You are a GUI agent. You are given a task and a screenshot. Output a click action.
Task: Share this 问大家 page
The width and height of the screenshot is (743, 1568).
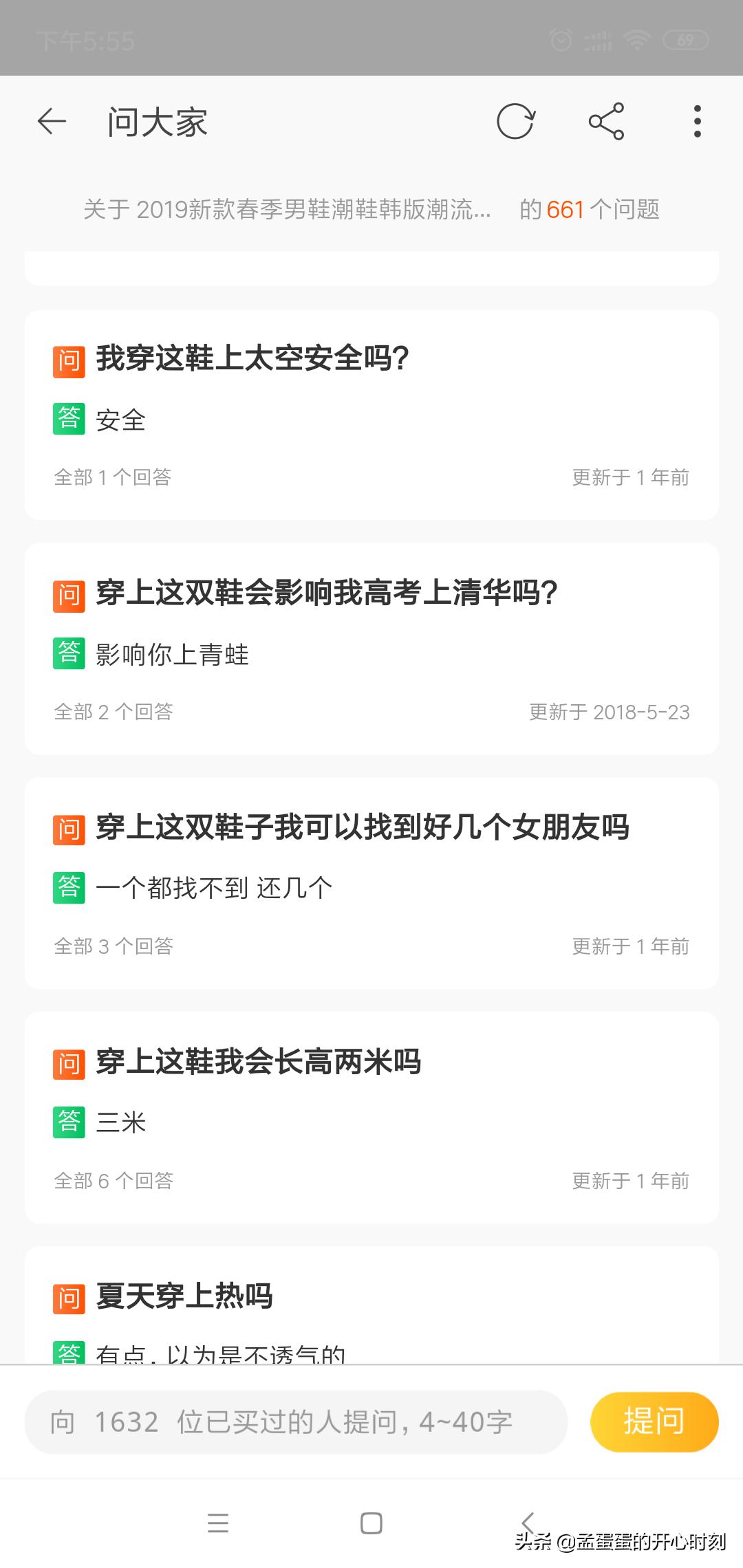607,121
